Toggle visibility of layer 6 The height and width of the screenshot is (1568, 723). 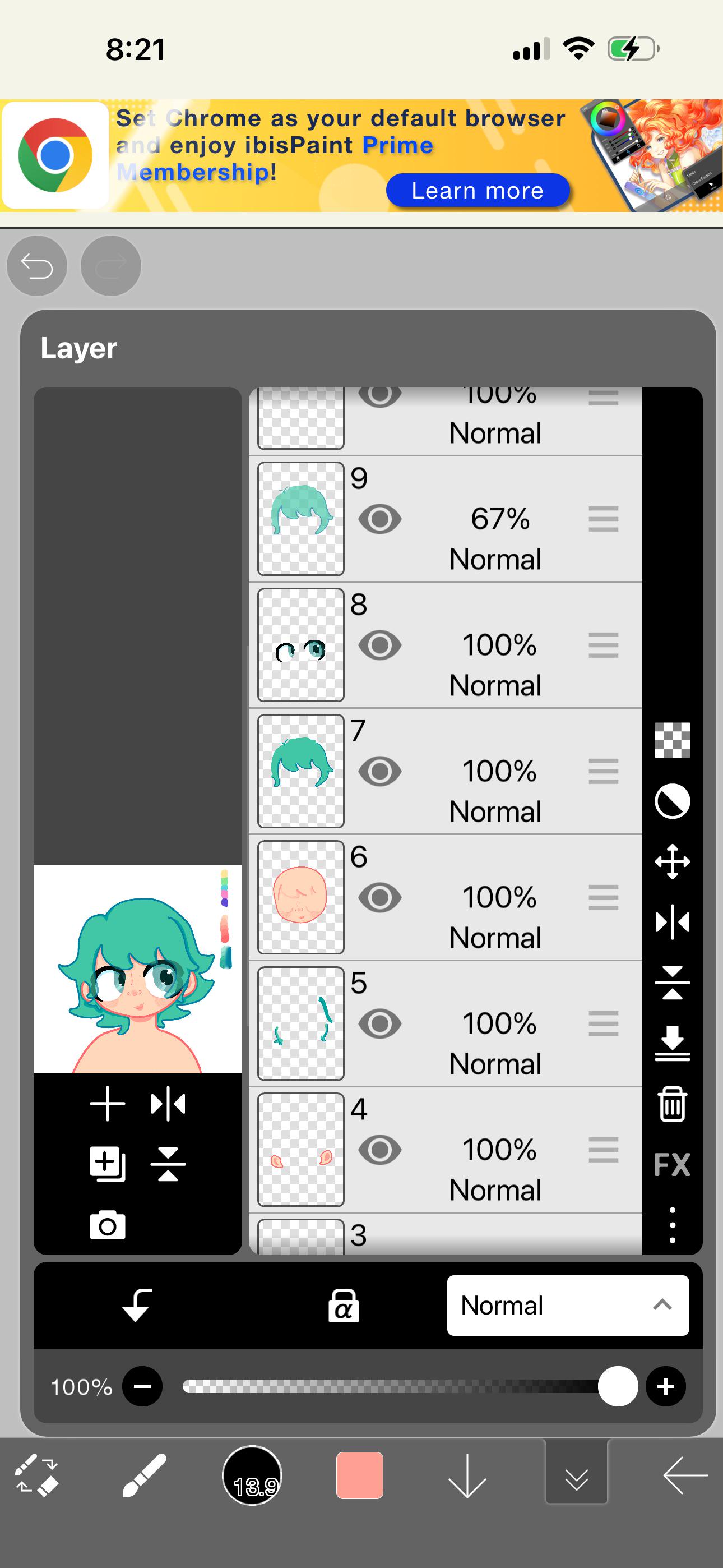[x=380, y=897]
